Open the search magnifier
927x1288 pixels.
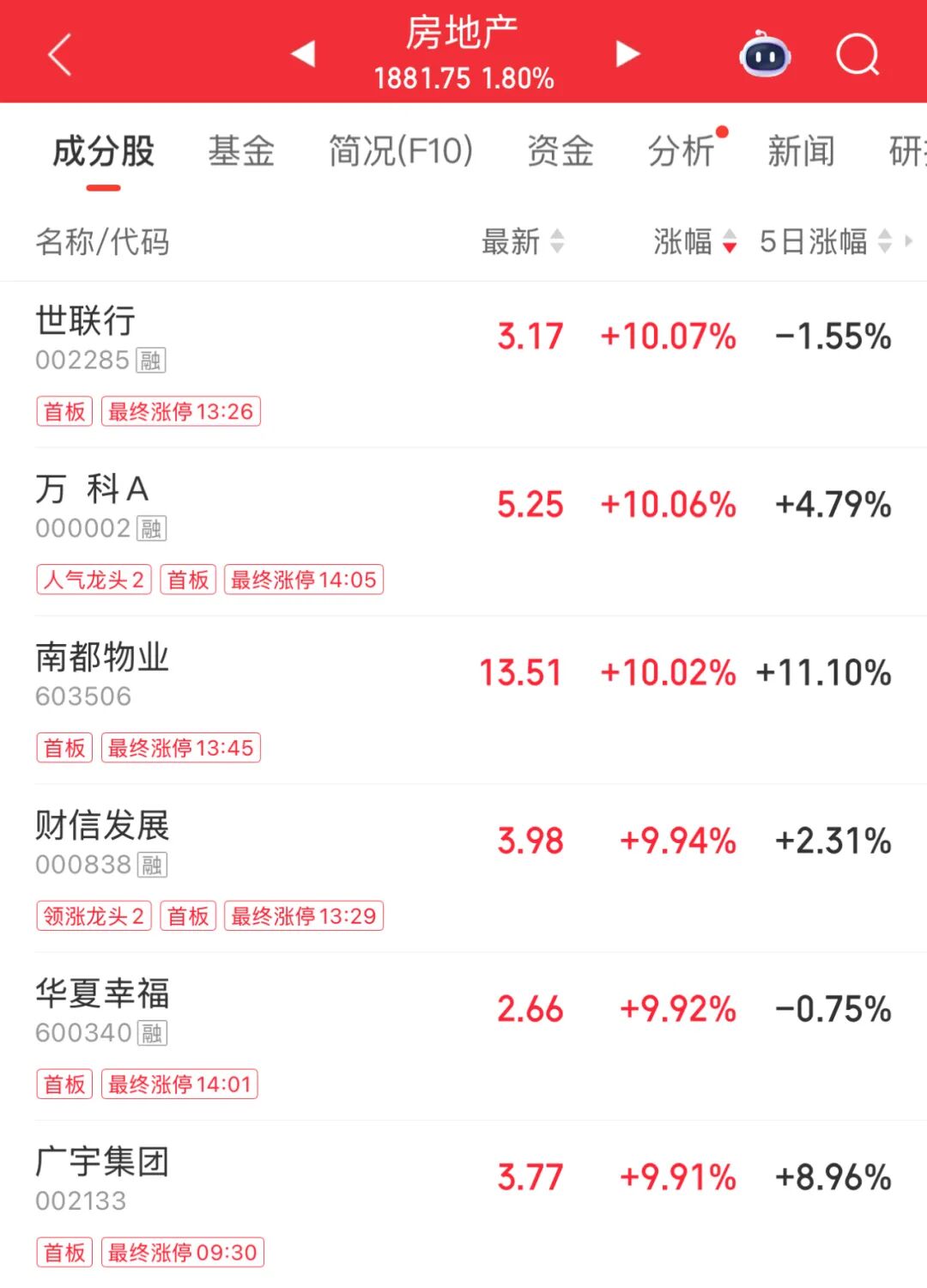pos(857,55)
